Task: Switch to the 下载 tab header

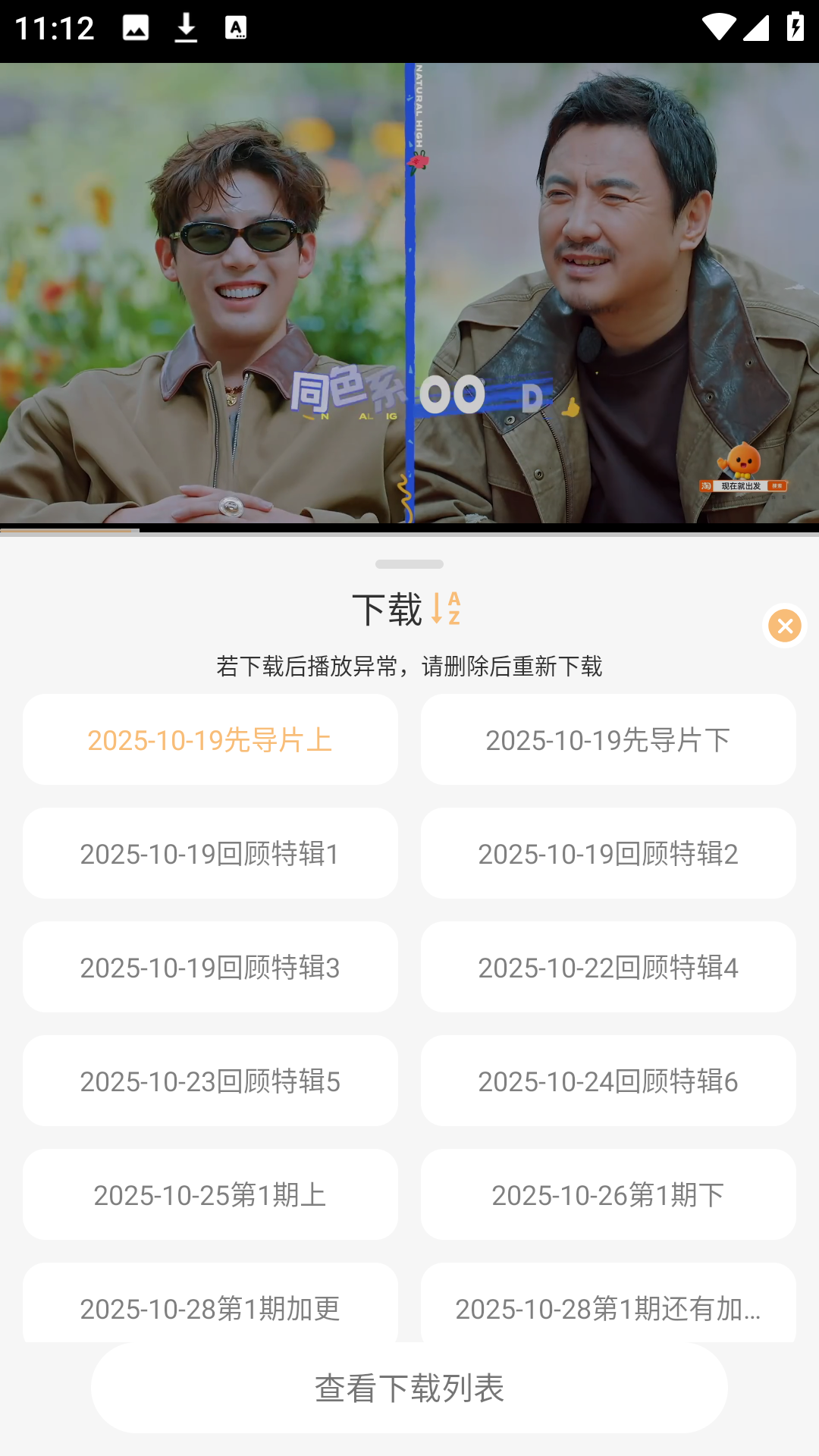Action: (389, 607)
